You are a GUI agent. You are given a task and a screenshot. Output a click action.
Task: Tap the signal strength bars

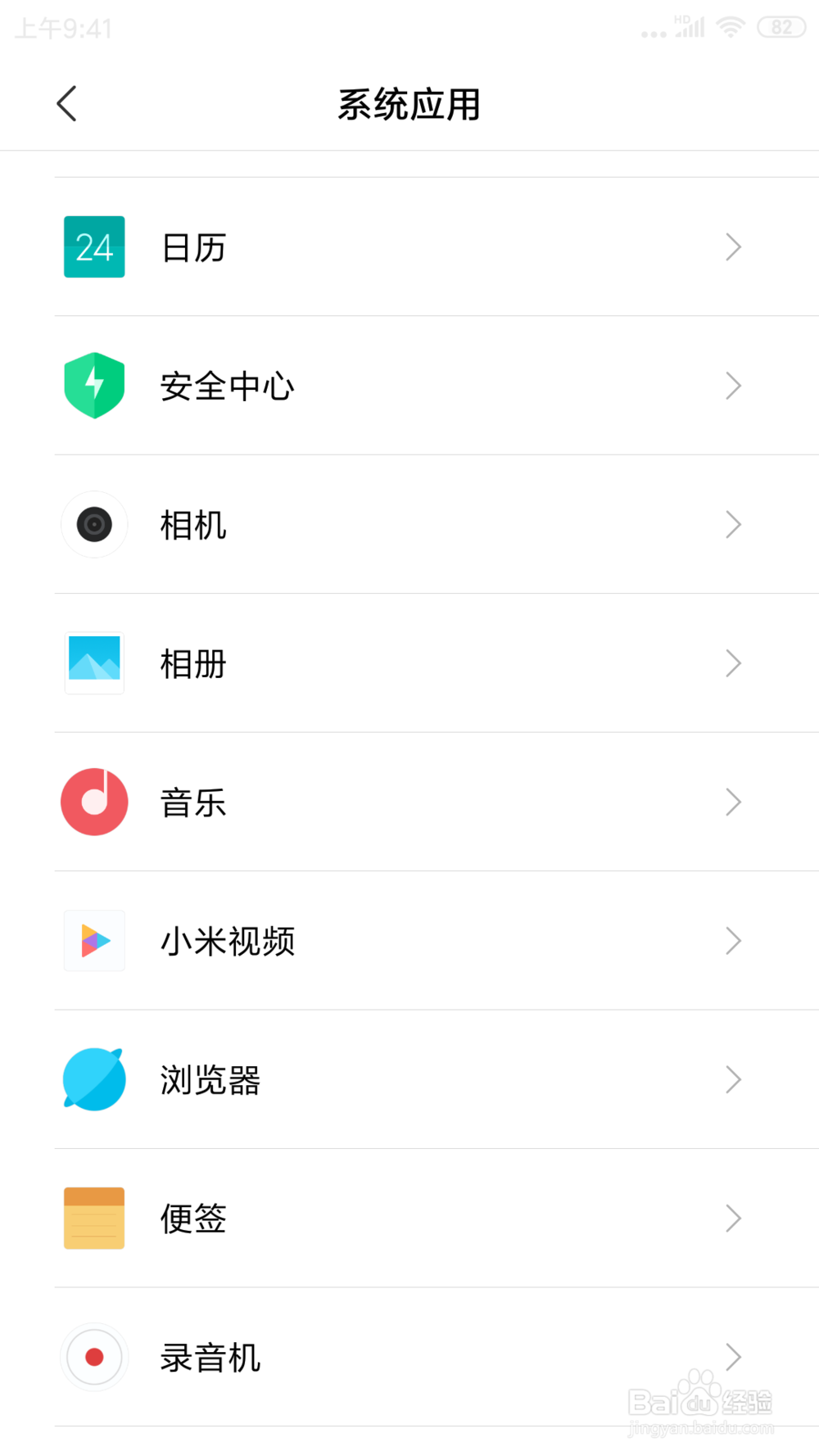(x=688, y=27)
